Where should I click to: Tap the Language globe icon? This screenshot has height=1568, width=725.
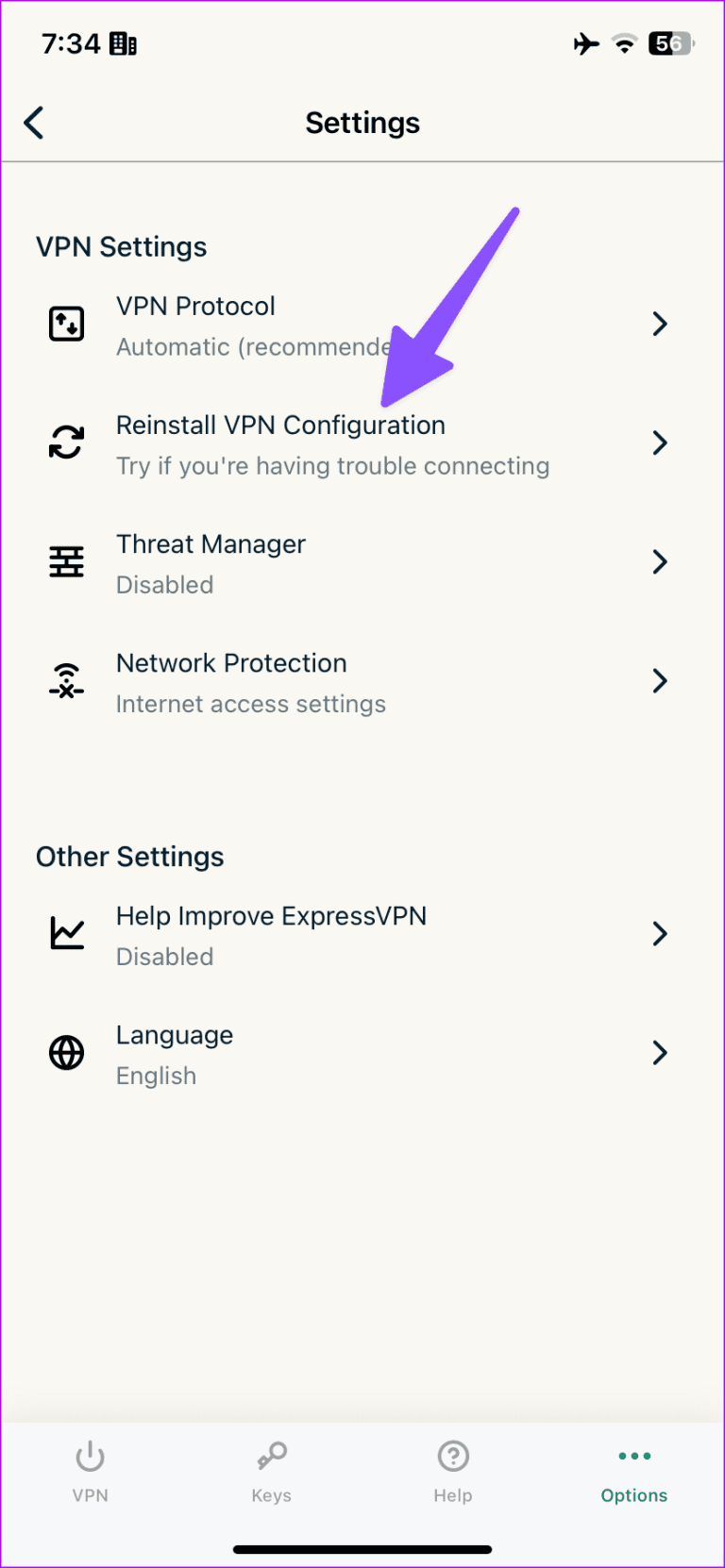tap(66, 1052)
